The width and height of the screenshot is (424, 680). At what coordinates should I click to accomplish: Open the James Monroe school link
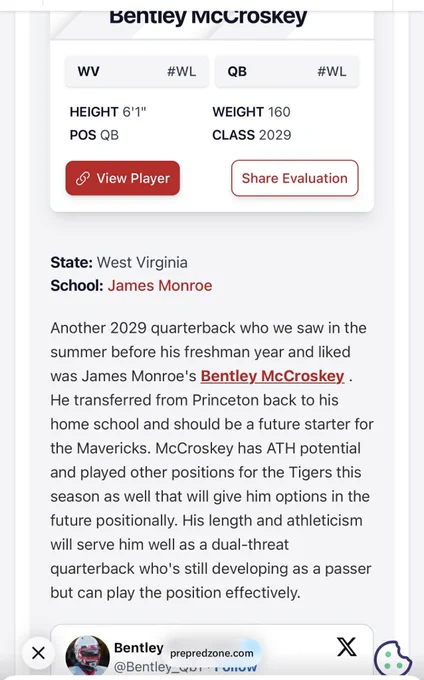pyautogui.click(x=160, y=286)
